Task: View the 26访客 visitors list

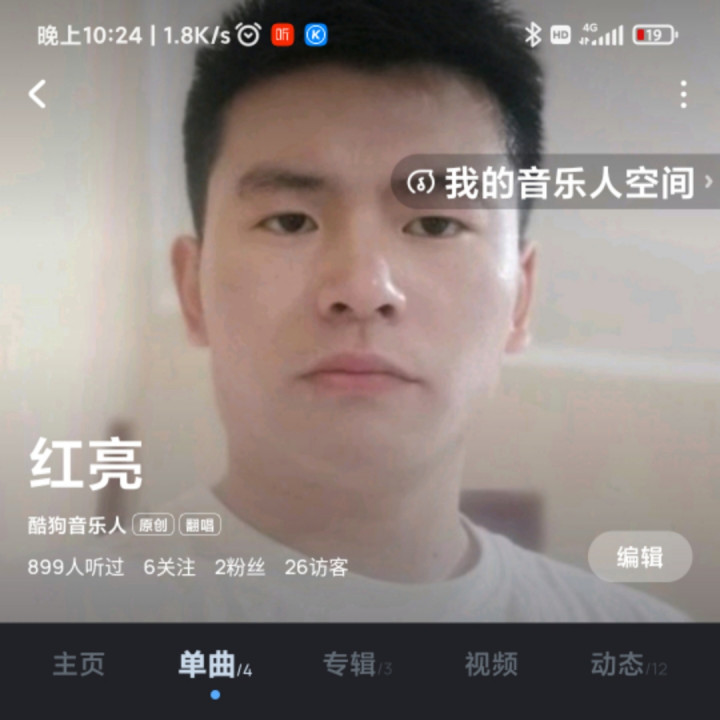Action: [316, 567]
